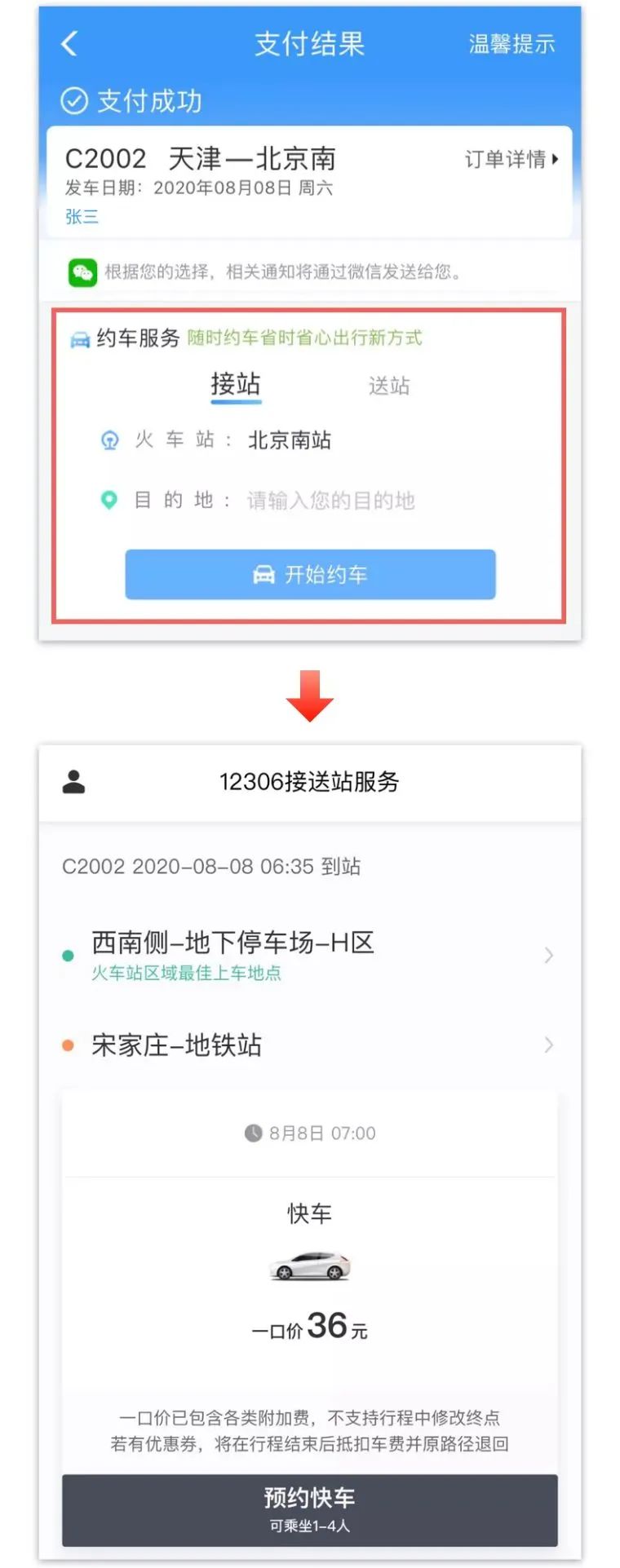The image size is (620, 1568).
Task: Select the blue car icon beside 约车服务
Action: coord(80,339)
